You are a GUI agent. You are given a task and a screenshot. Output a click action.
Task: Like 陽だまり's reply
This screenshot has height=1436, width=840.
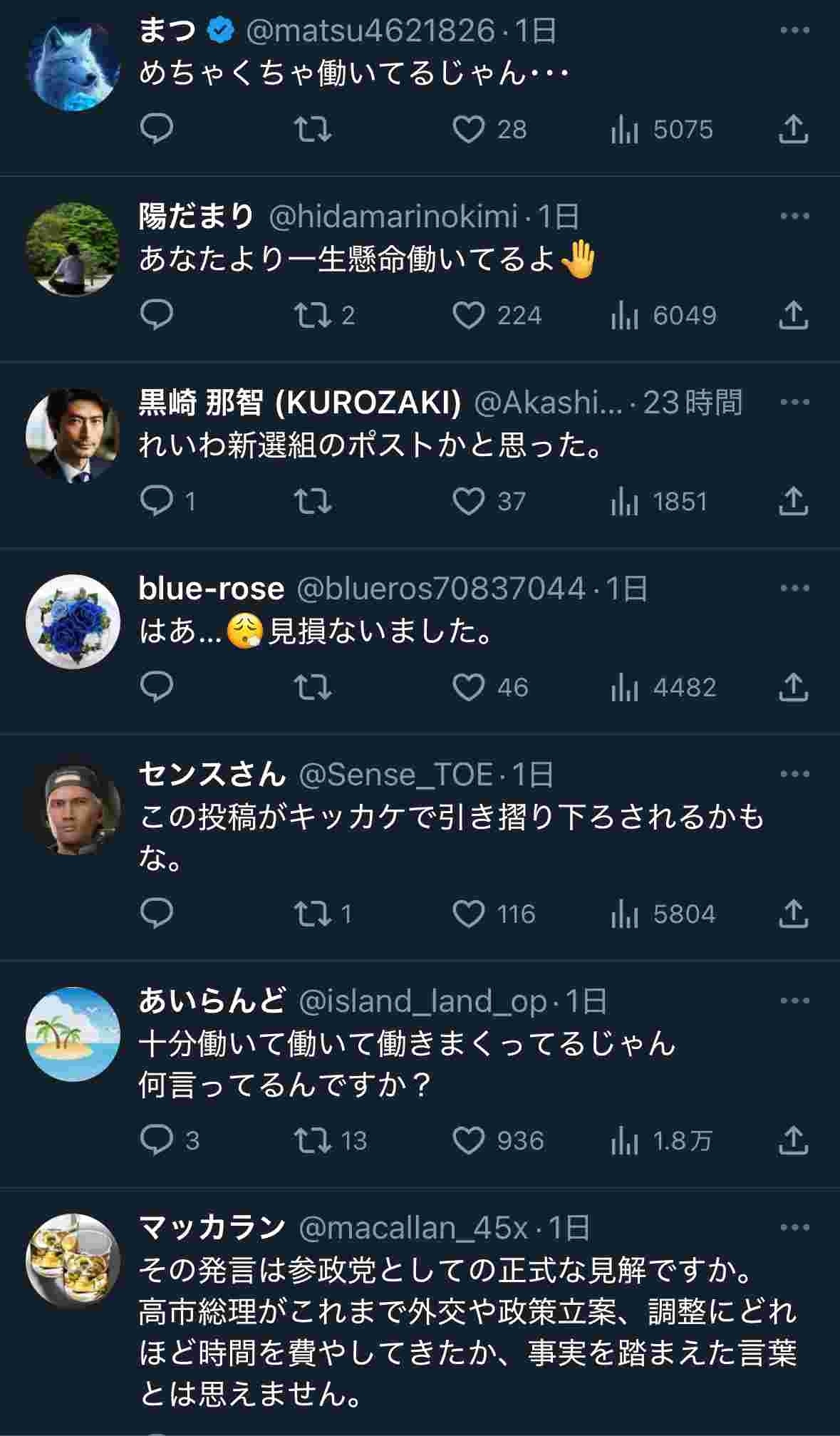point(469,316)
